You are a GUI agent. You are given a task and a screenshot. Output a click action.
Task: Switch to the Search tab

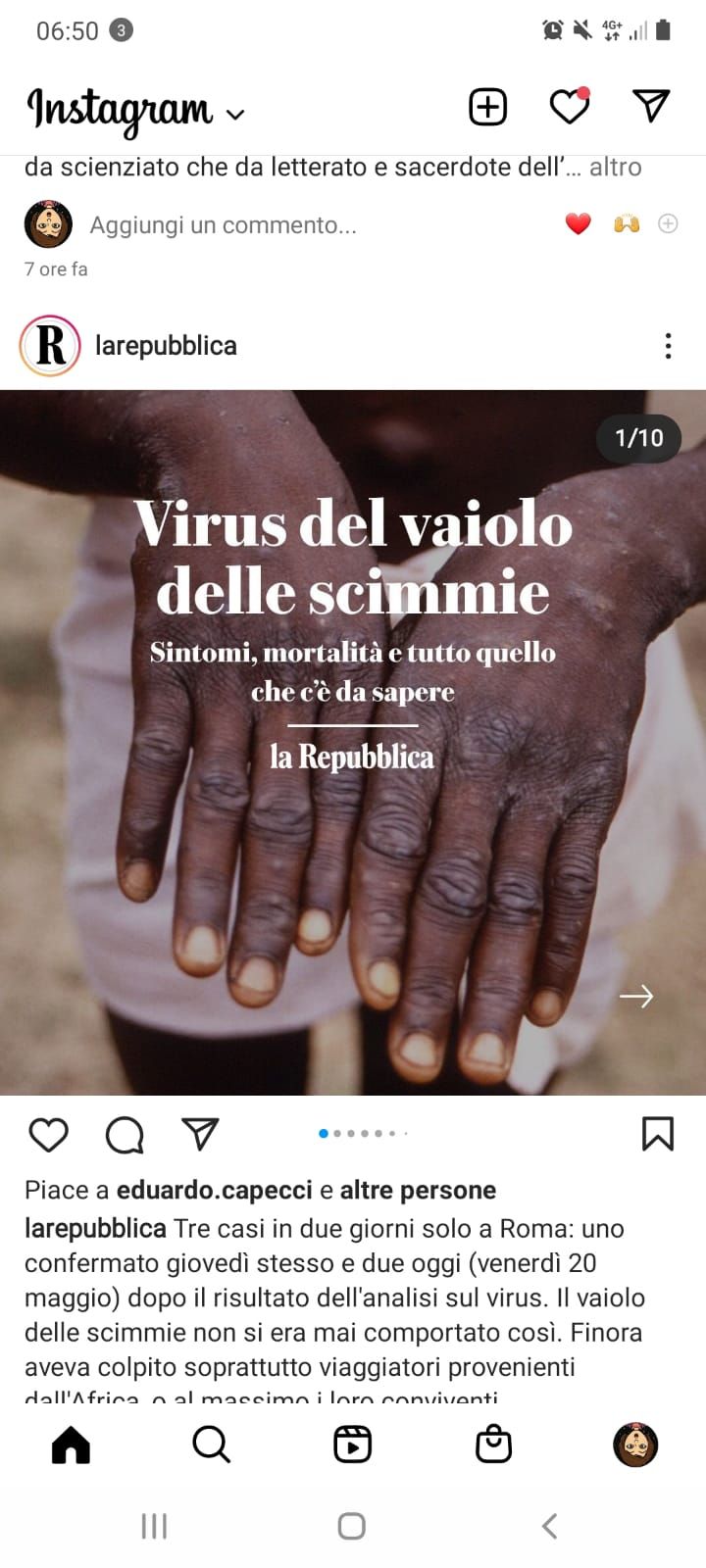click(x=211, y=1445)
